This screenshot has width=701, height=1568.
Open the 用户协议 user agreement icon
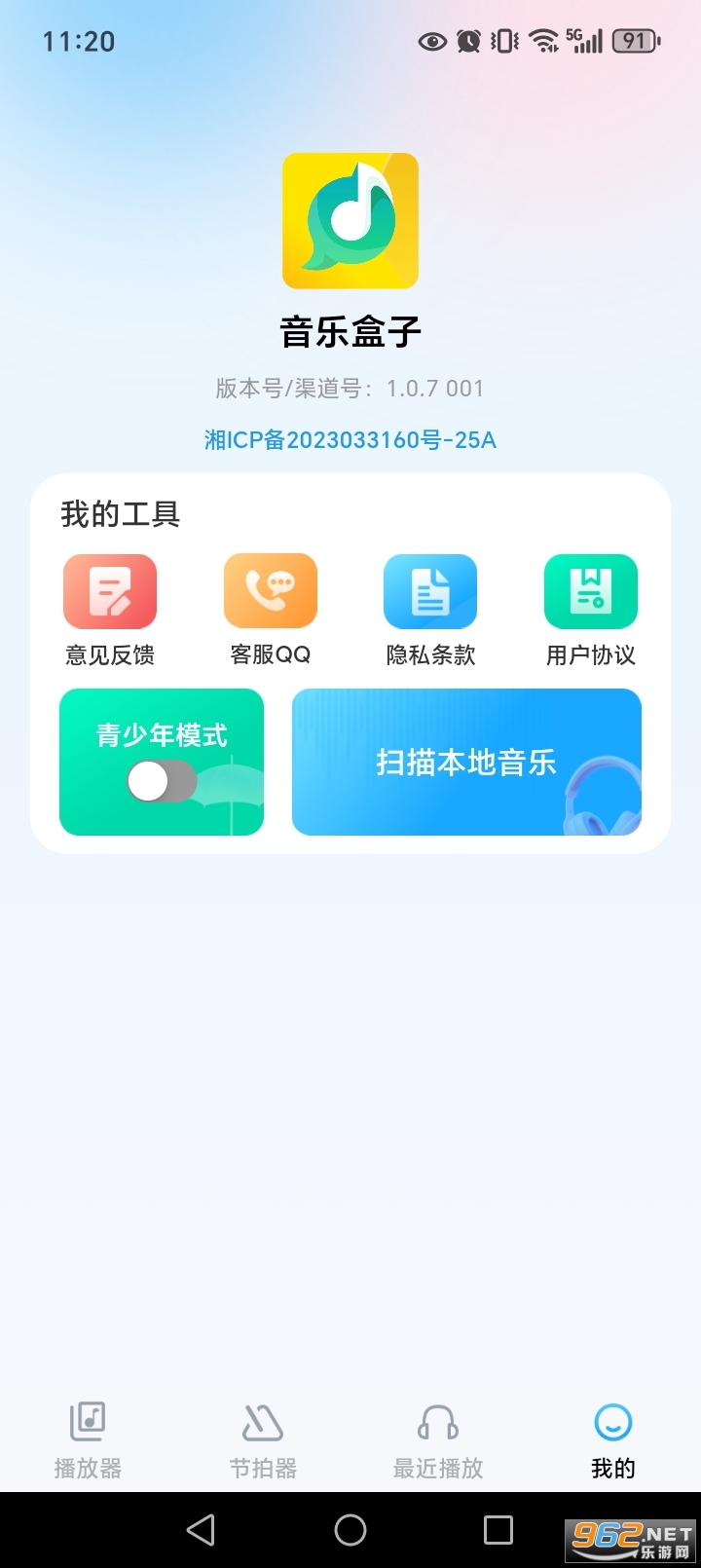point(590,590)
